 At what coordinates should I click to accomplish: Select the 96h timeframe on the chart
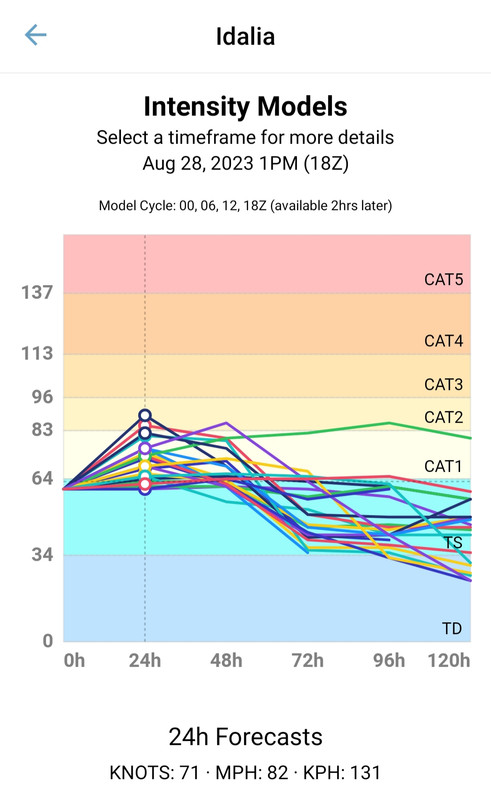point(389,660)
